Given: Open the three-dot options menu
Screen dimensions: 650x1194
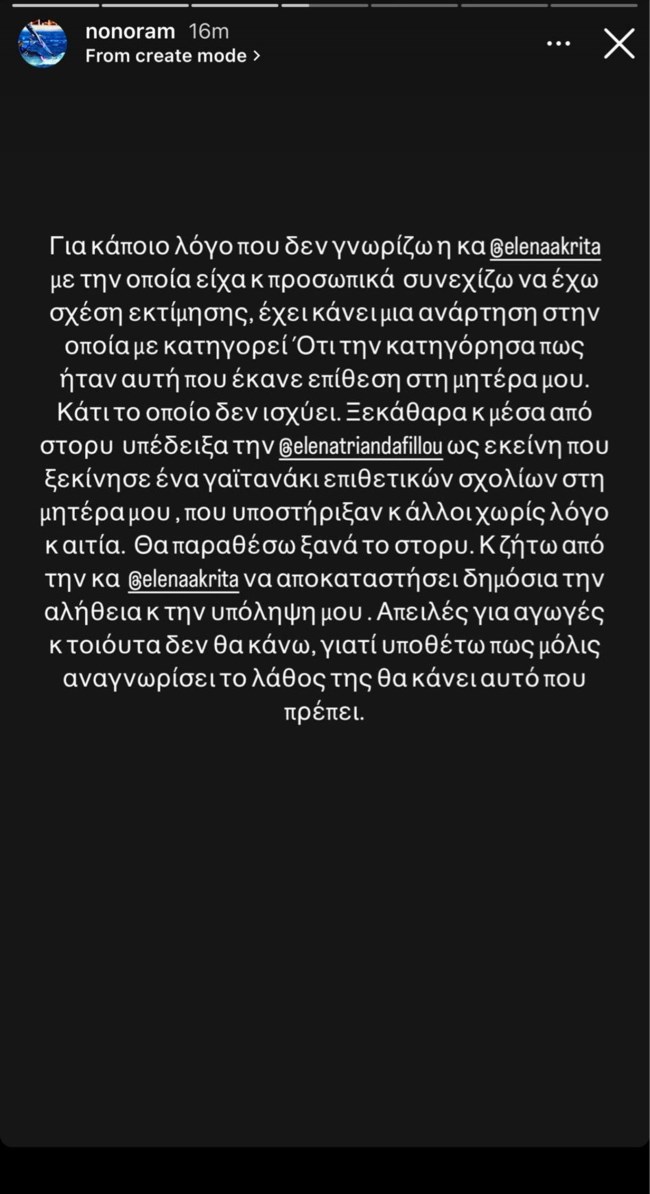Looking at the screenshot, I should click(x=559, y=43).
